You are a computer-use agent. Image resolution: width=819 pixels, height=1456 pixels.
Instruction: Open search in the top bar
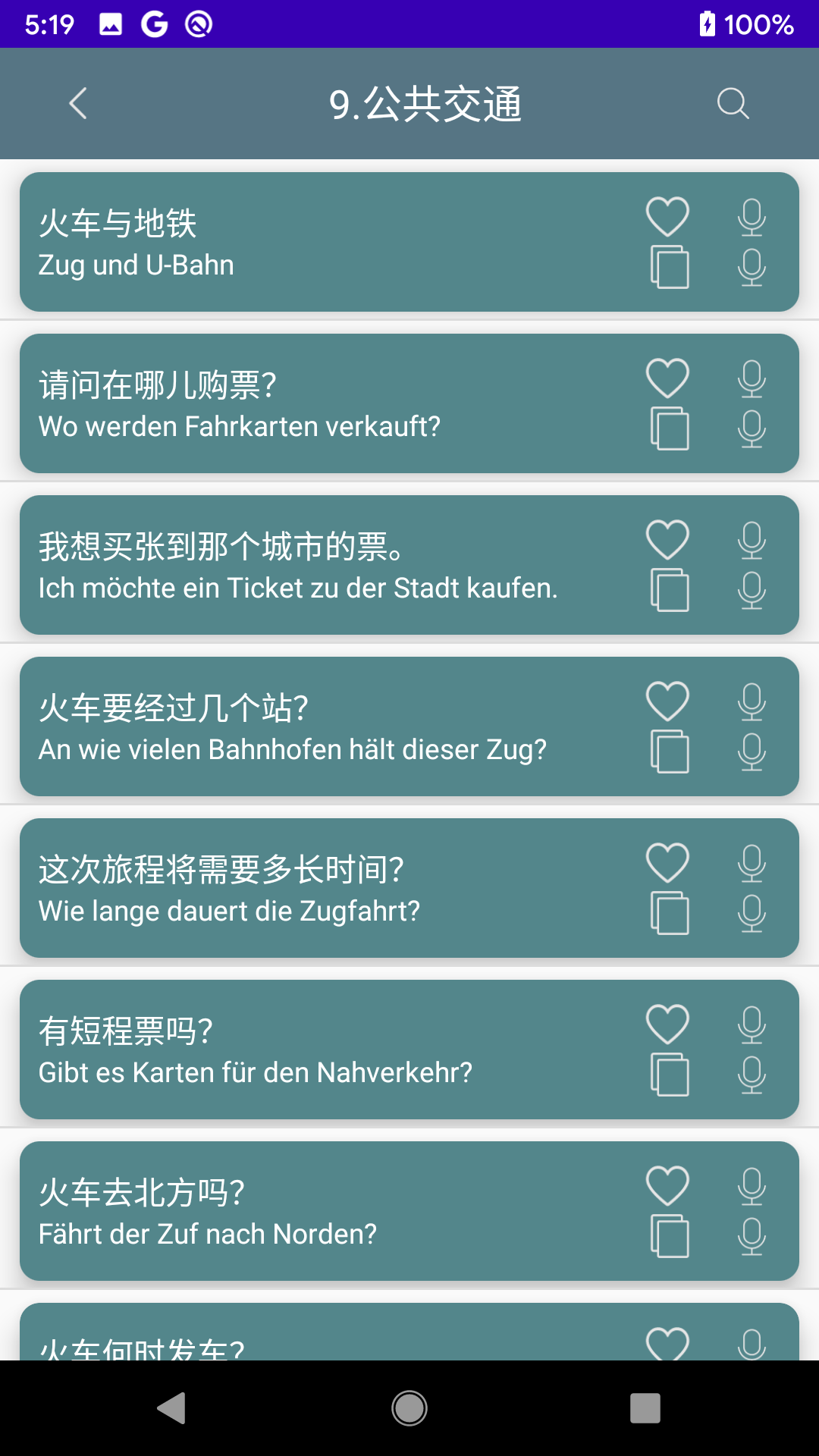(733, 103)
